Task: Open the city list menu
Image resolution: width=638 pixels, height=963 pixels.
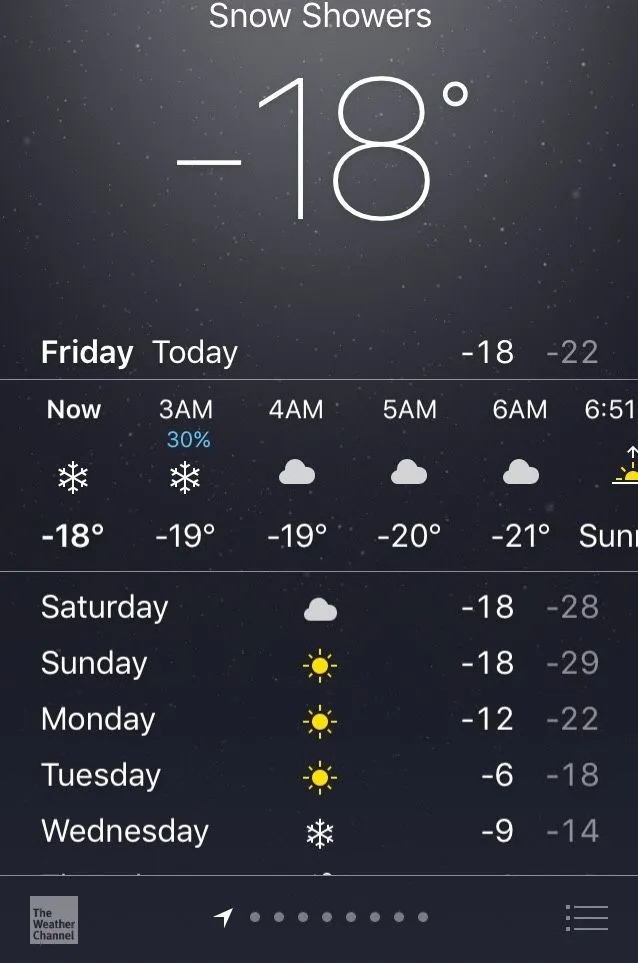Action: point(586,918)
